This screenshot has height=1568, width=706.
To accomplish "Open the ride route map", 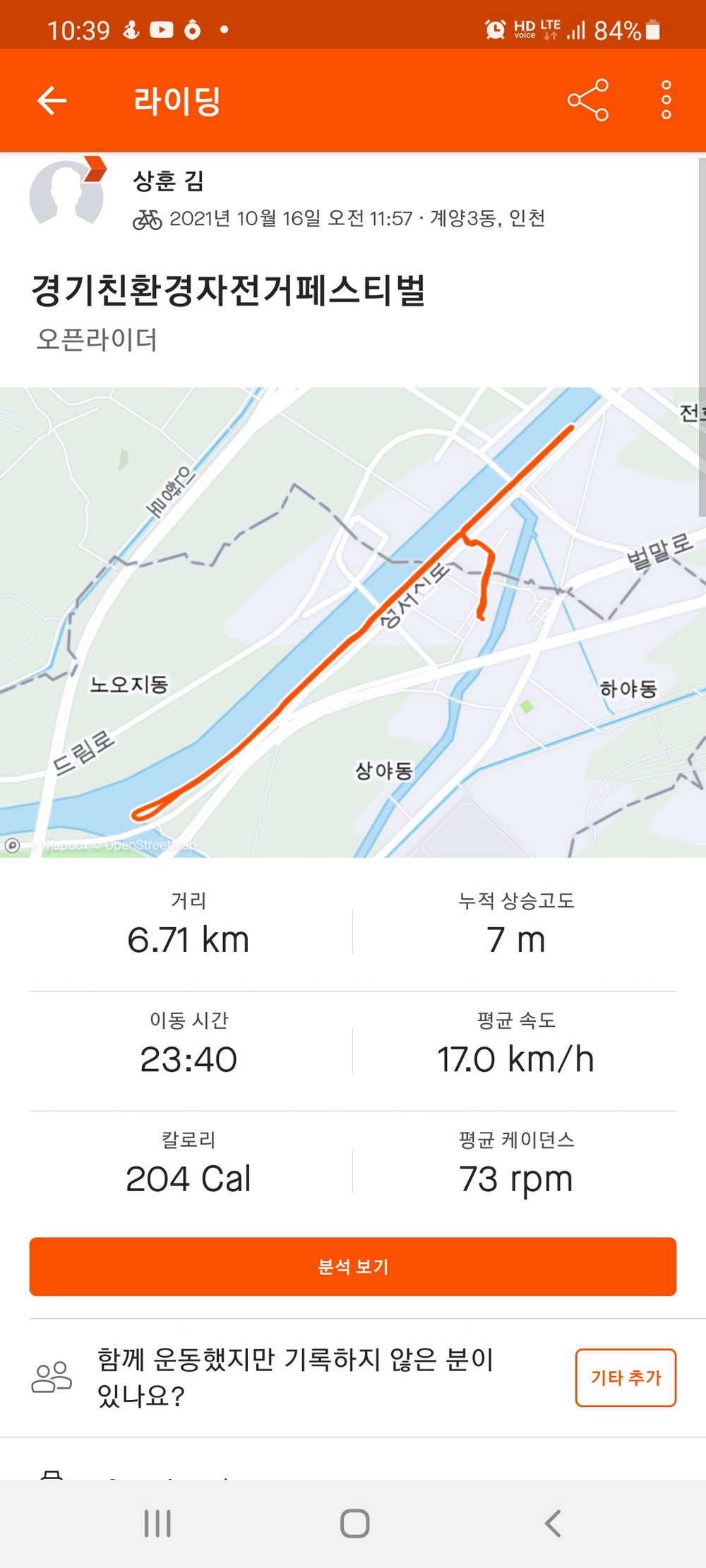I will click(353, 622).
